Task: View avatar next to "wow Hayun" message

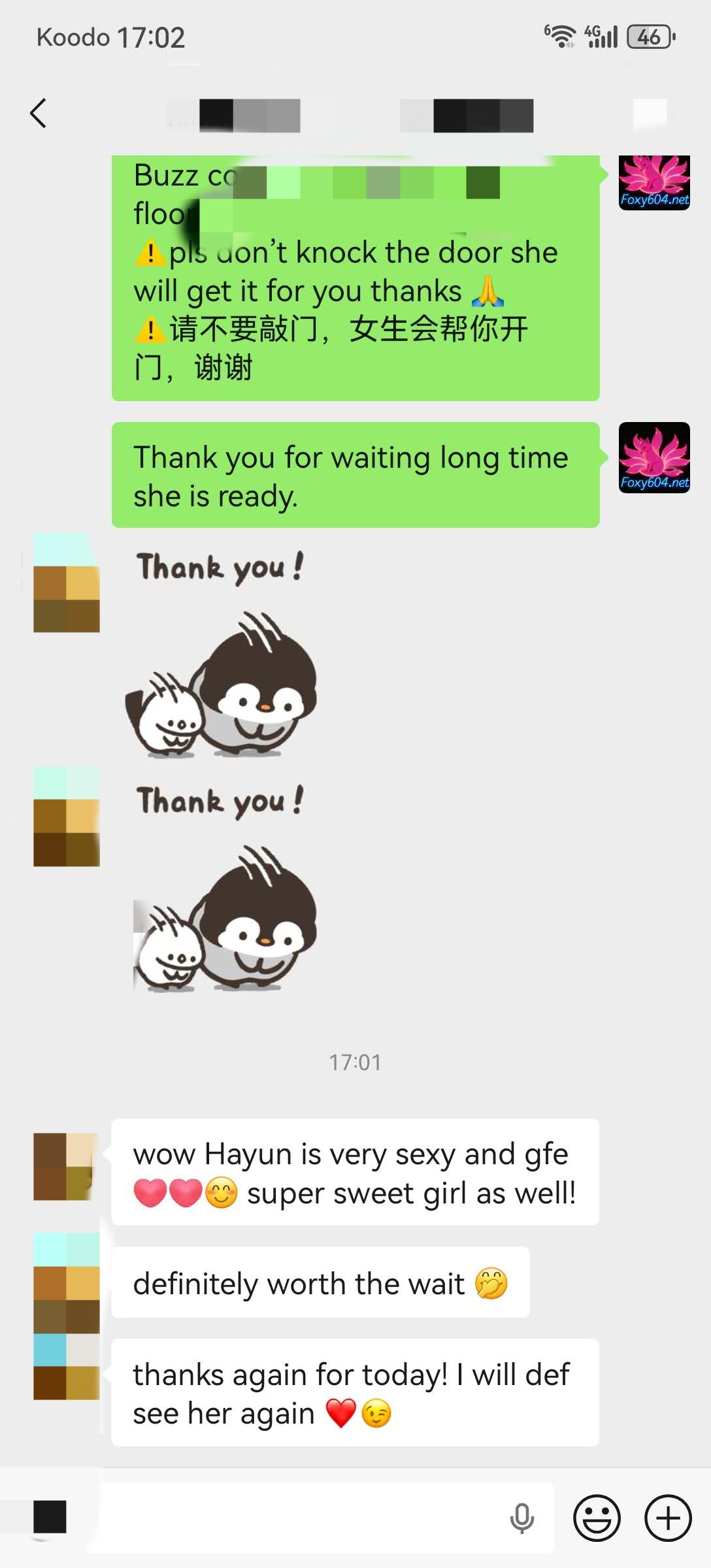Action: 66,1166
